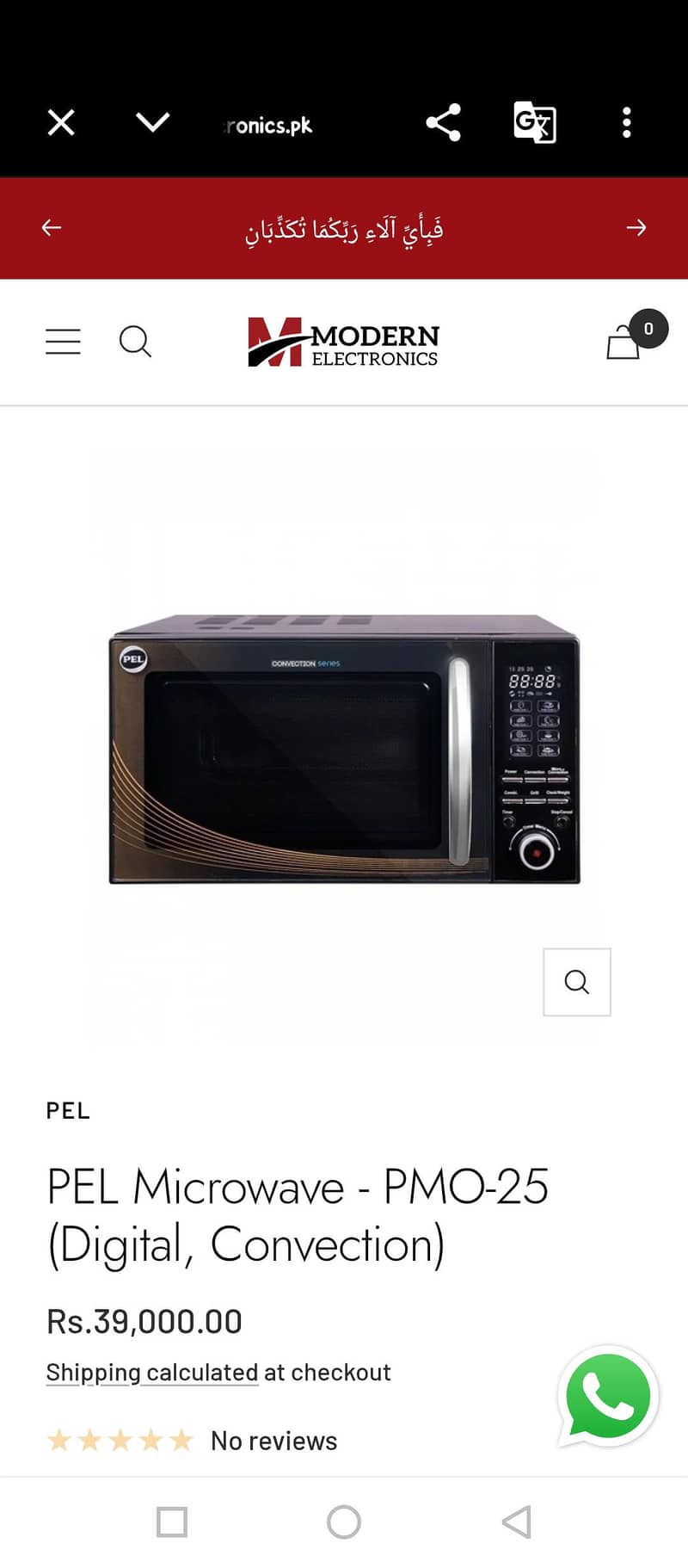Show previous announcement with left arrow

pyautogui.click(x=52, y=227)
